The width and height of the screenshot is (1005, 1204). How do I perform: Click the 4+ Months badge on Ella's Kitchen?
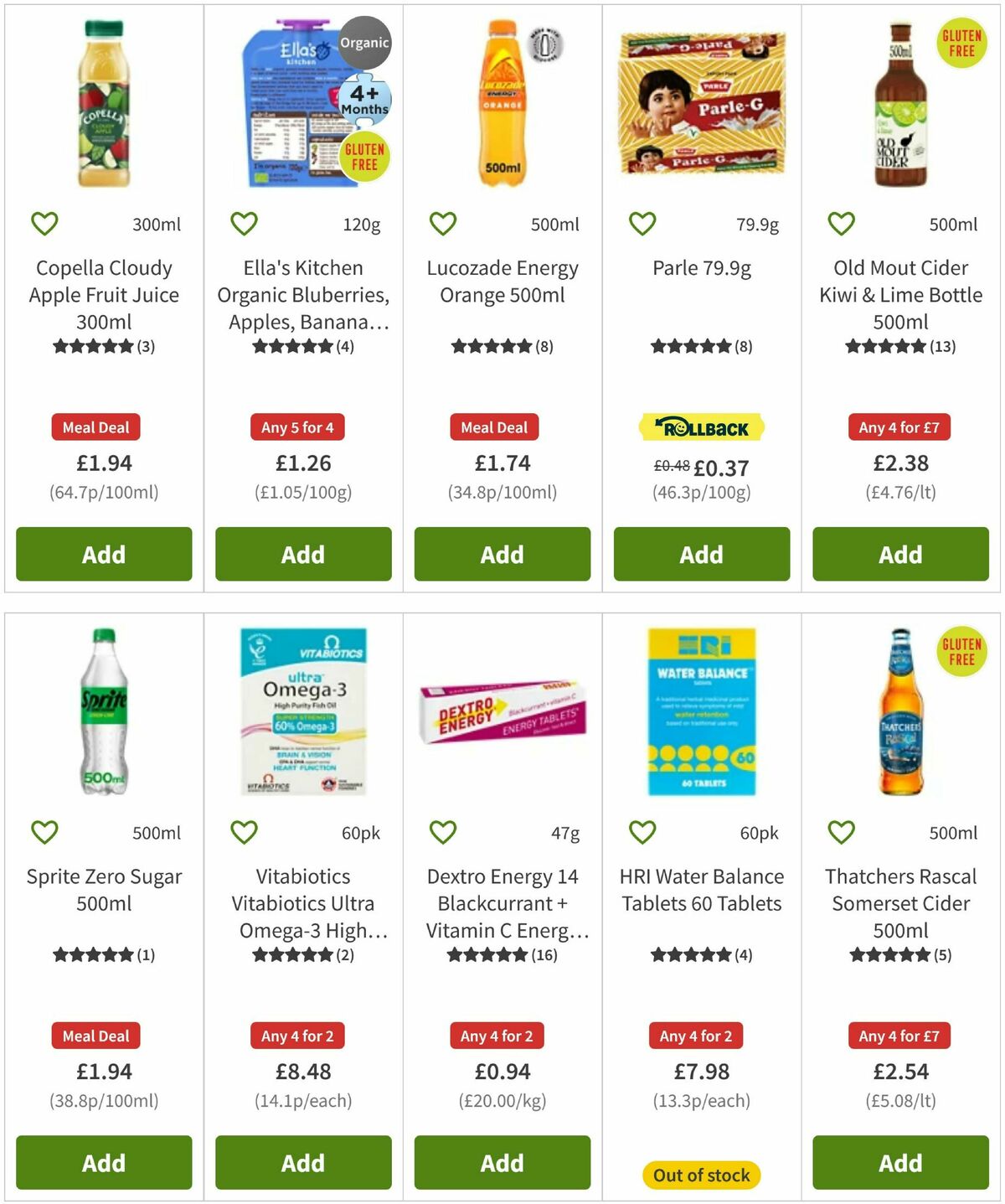363,98
